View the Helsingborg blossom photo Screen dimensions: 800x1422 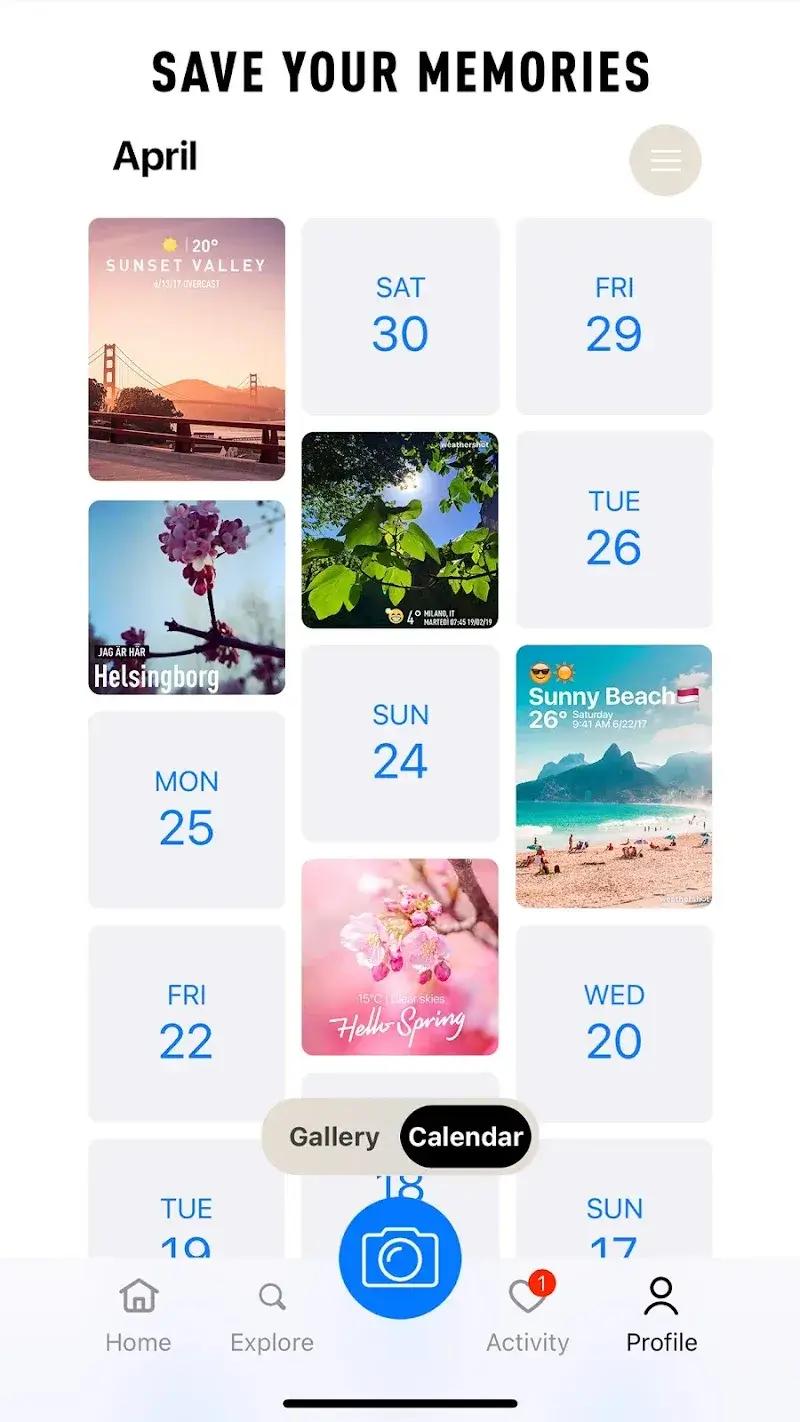point(186,597)
